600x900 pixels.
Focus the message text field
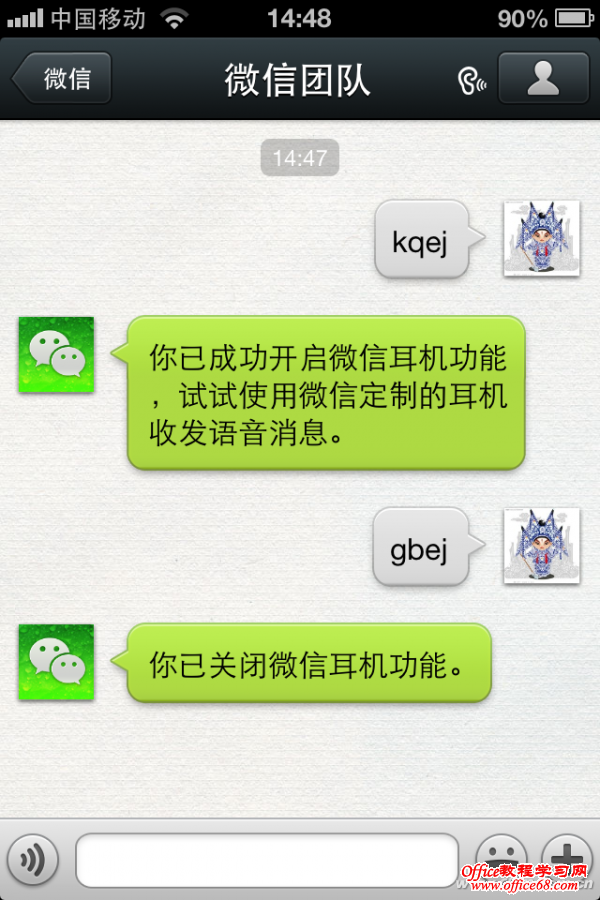point(267,860)
